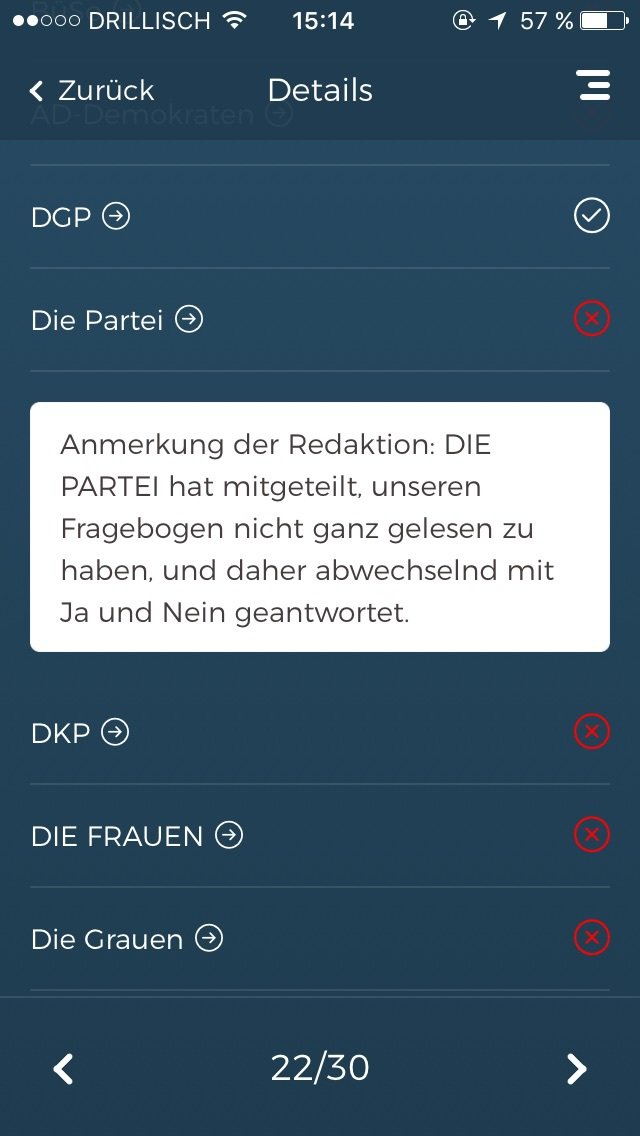
Task: Go to the next question arrow
Action: point(576,1069)
